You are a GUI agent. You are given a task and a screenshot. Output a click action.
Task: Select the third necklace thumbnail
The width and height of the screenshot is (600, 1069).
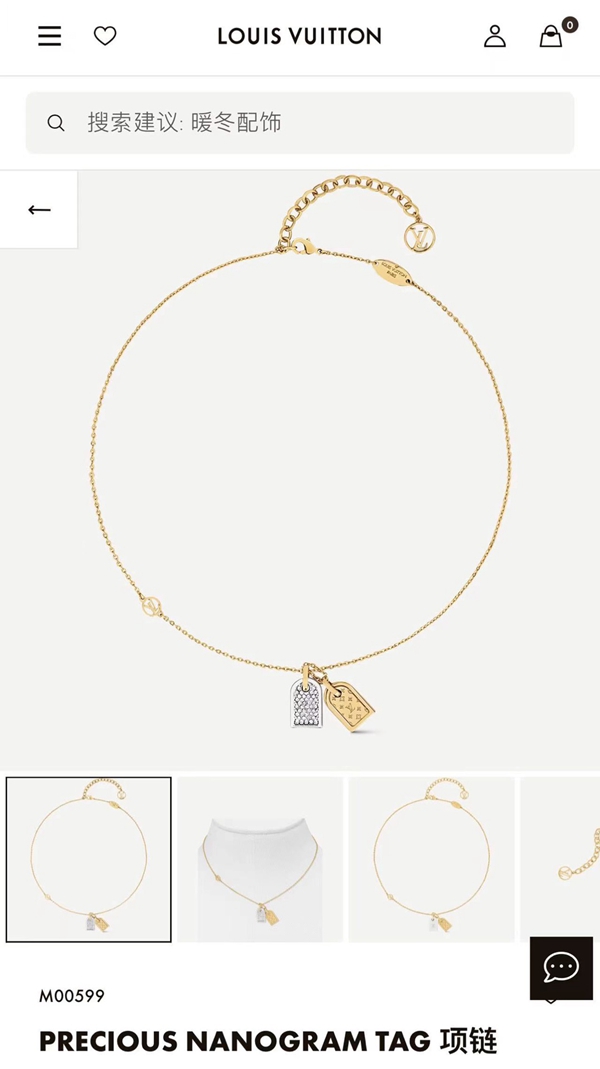click(x=431, y=859)
